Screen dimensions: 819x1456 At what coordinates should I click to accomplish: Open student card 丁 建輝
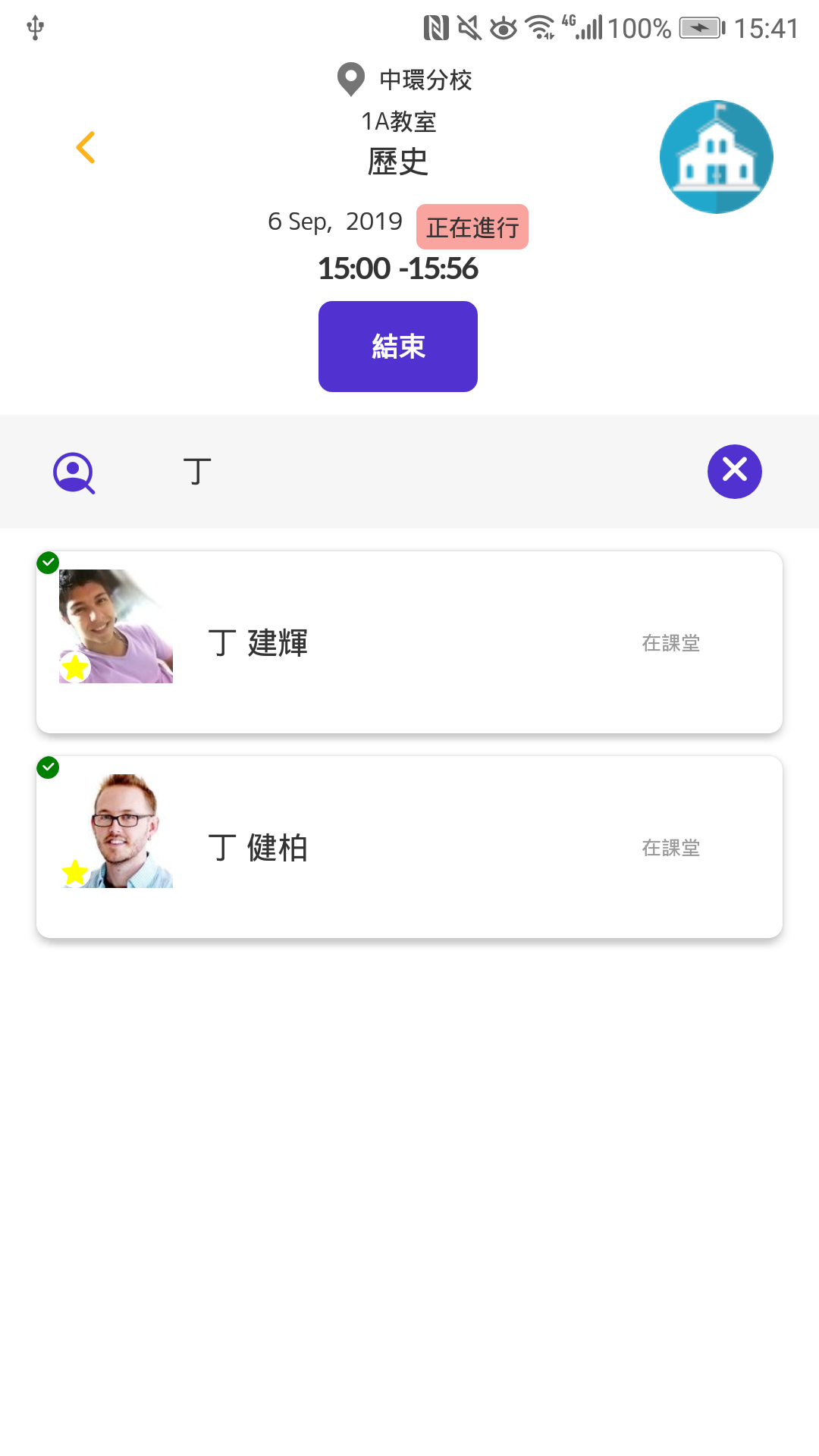[409, 642]
